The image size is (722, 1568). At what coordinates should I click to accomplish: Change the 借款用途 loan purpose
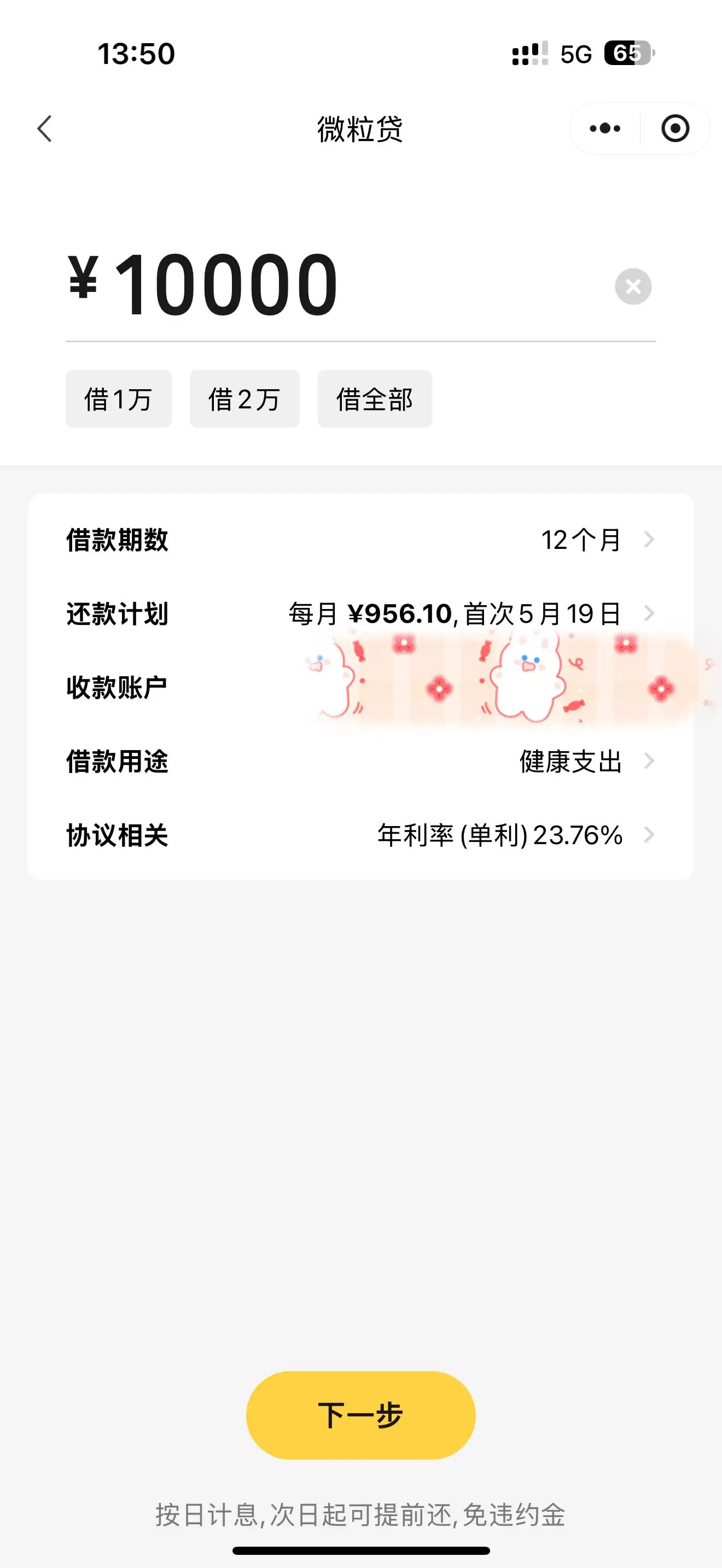[x=360, y=761]
